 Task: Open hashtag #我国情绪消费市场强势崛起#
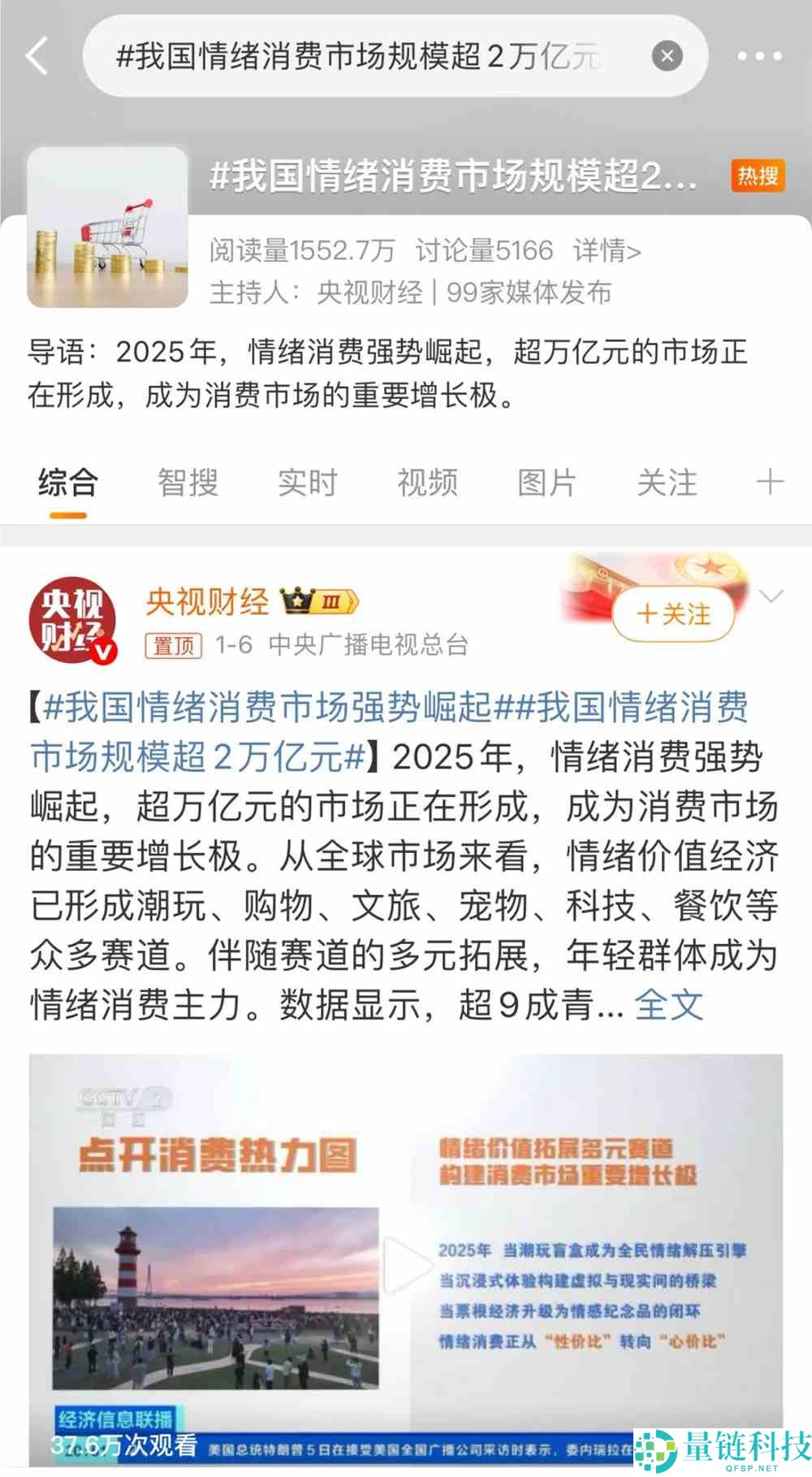(x=268, y=708)
